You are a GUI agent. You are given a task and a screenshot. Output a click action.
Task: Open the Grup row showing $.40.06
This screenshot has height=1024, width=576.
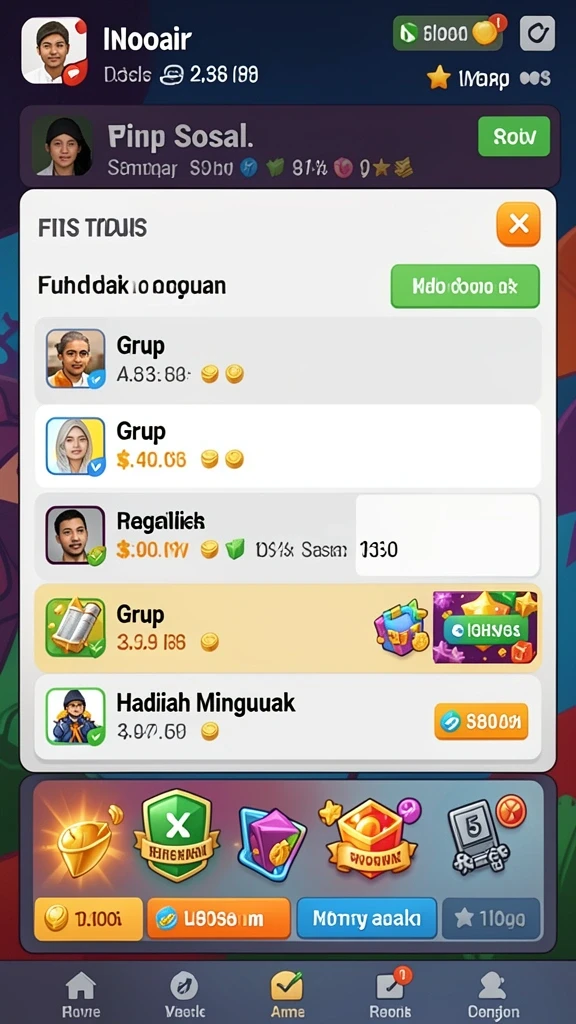(287, 446)
